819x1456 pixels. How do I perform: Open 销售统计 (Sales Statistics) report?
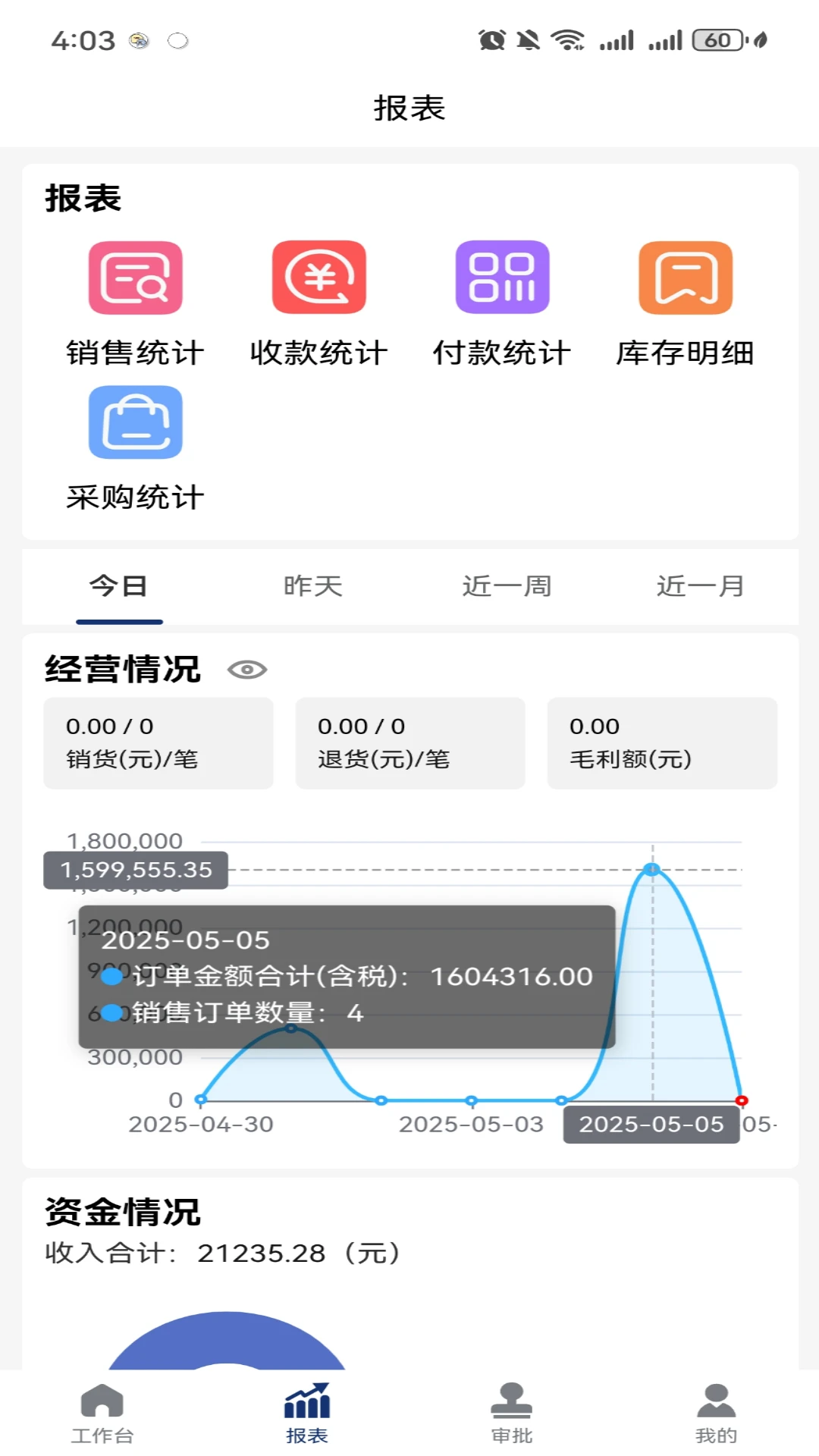pos(135,277)
